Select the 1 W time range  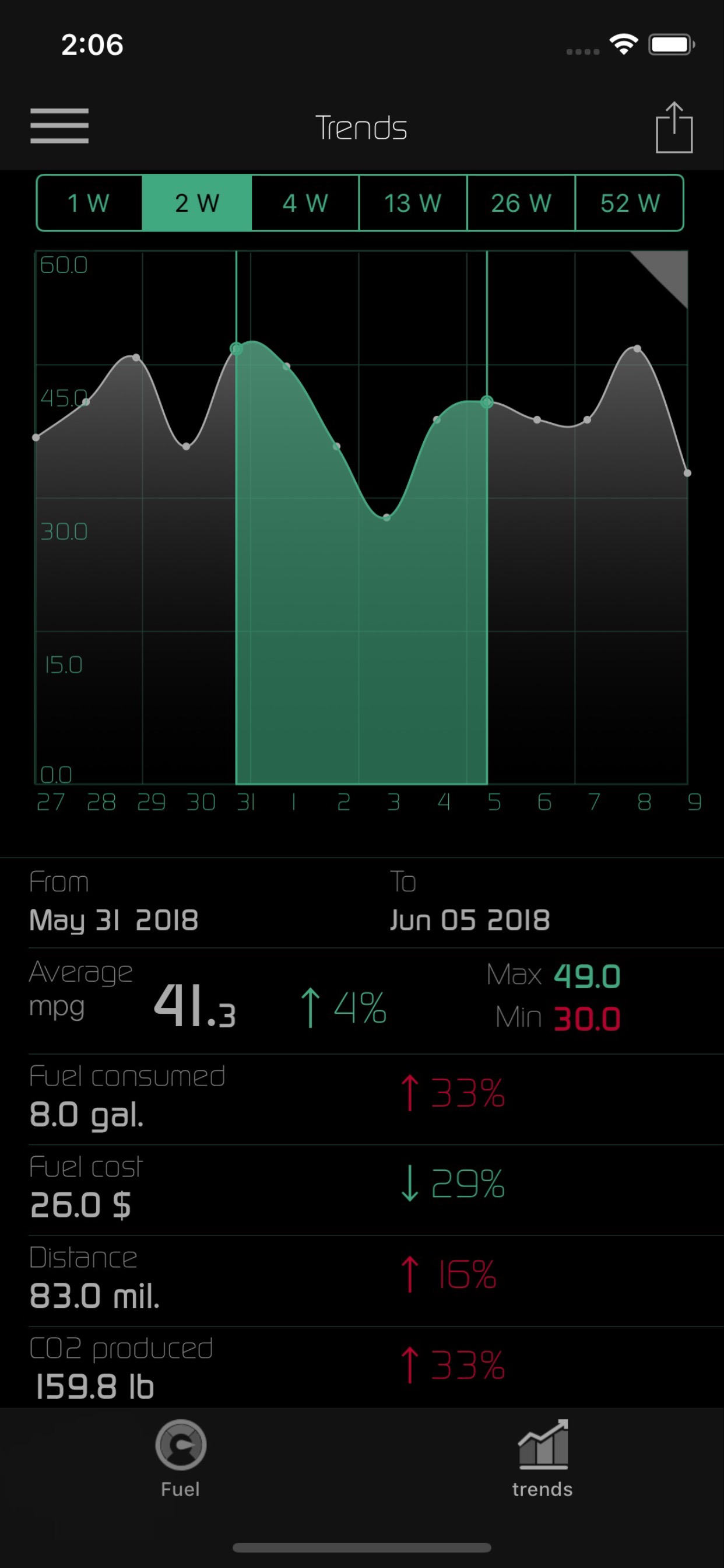[x=88, y=204]
